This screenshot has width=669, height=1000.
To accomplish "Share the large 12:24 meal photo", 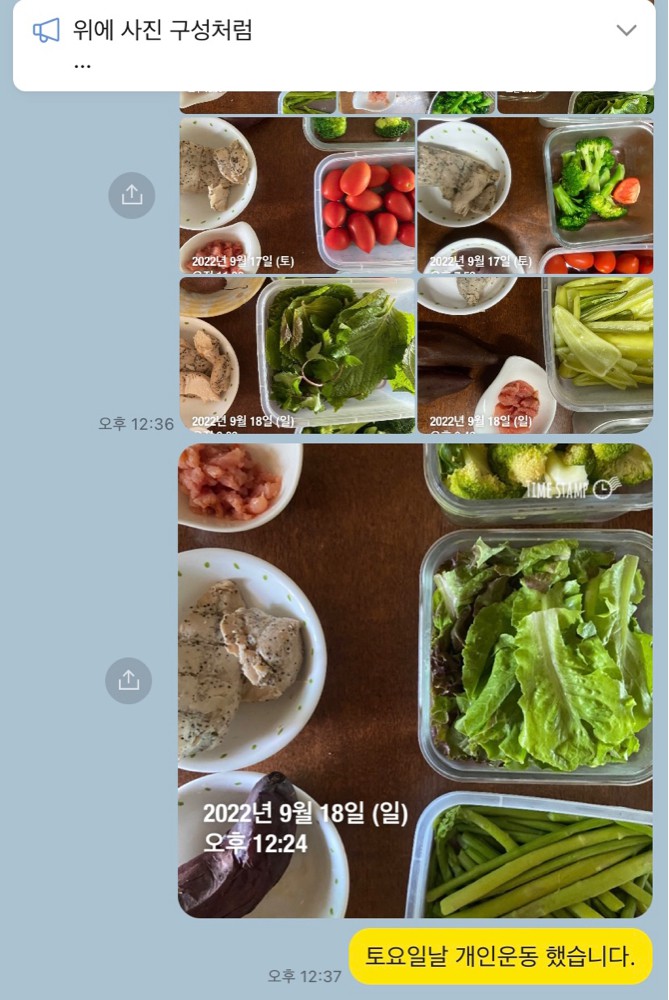I will pos(129,680).
